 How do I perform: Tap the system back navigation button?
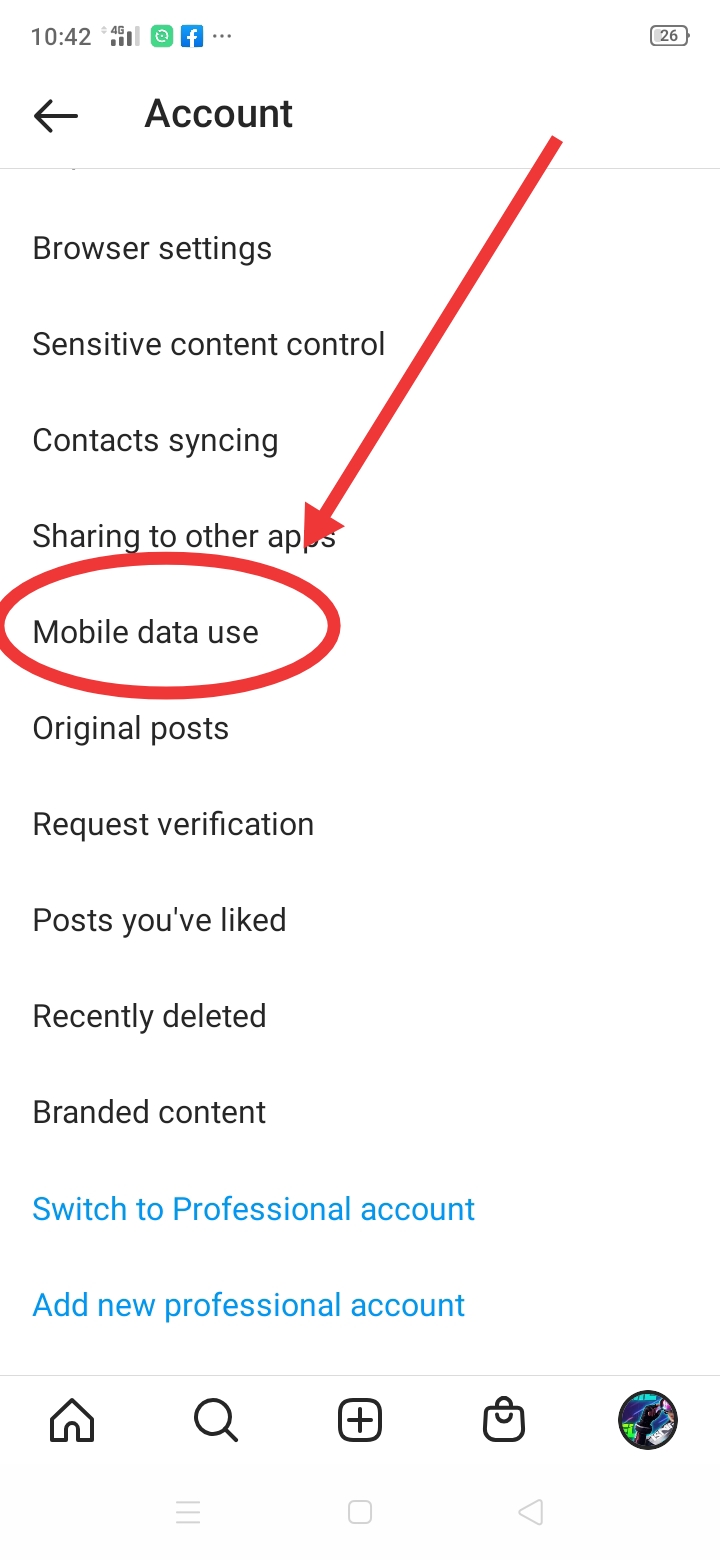coord(531,1512)
